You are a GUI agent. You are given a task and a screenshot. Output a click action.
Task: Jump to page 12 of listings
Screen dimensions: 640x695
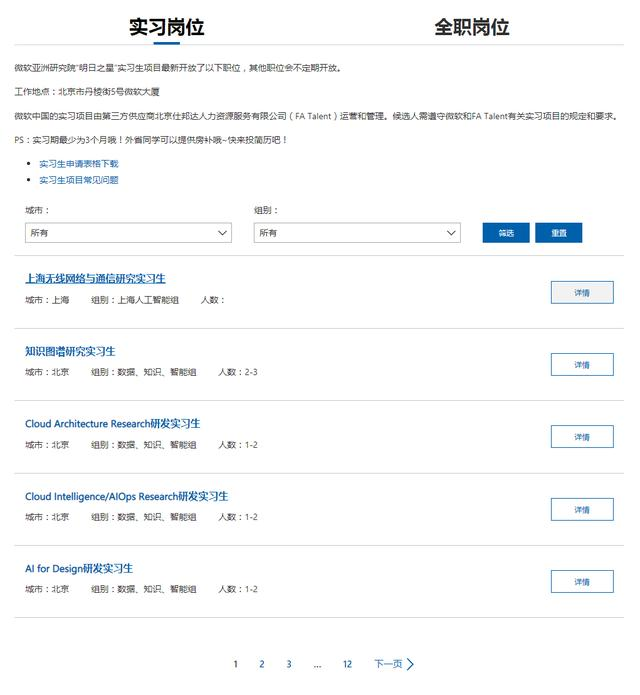click(x=347, y=664)
